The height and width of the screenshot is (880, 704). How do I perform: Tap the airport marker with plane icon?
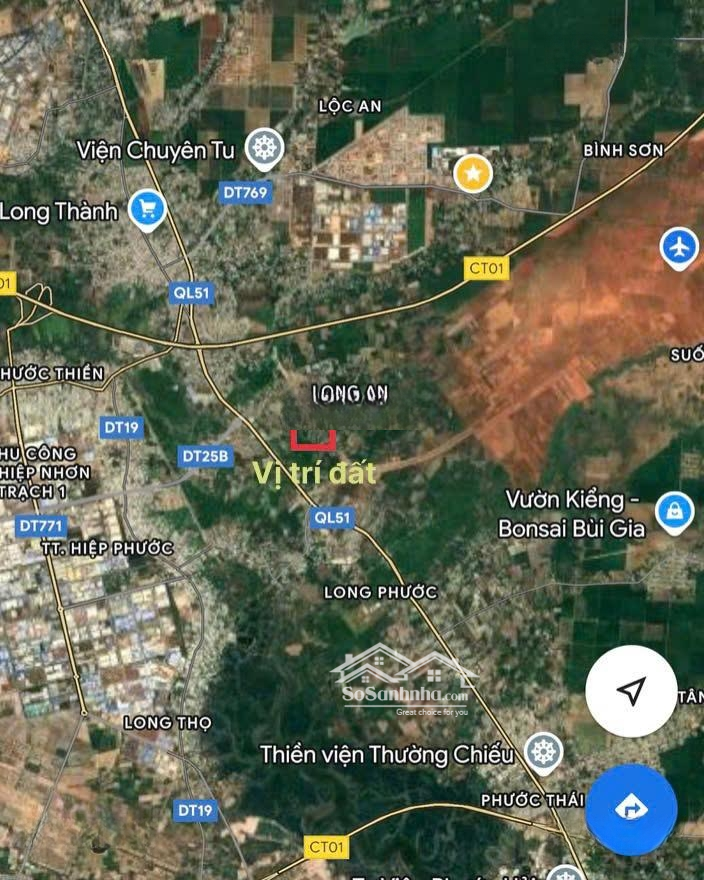[679, 246]
